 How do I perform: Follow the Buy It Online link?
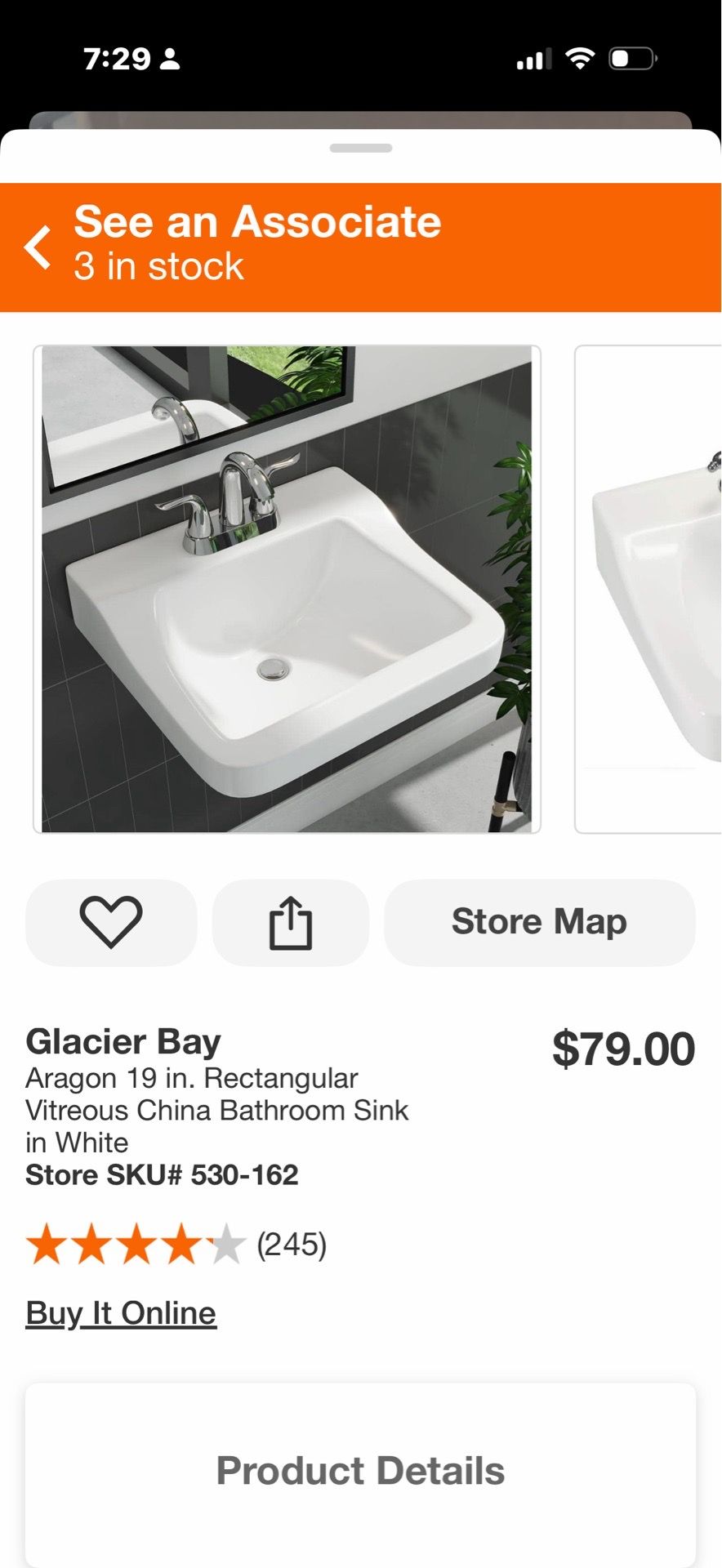coord(121,1312)
